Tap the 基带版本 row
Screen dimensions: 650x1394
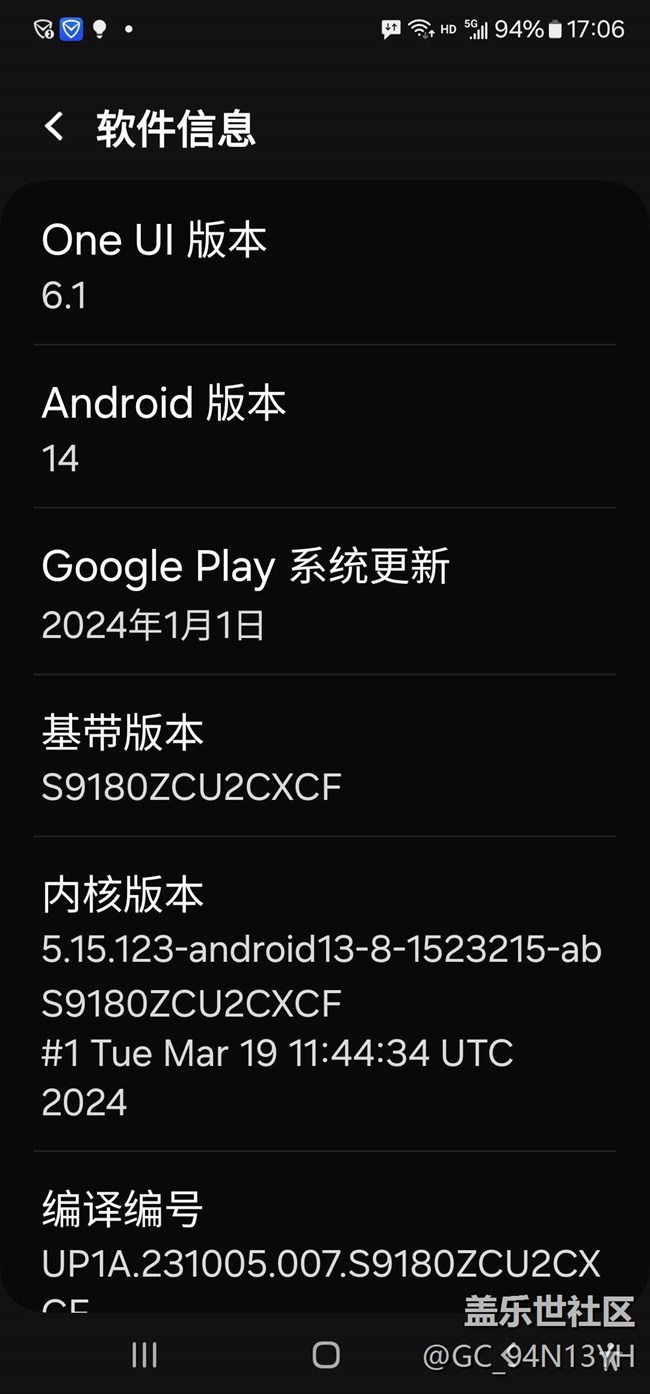pos(325,756)
